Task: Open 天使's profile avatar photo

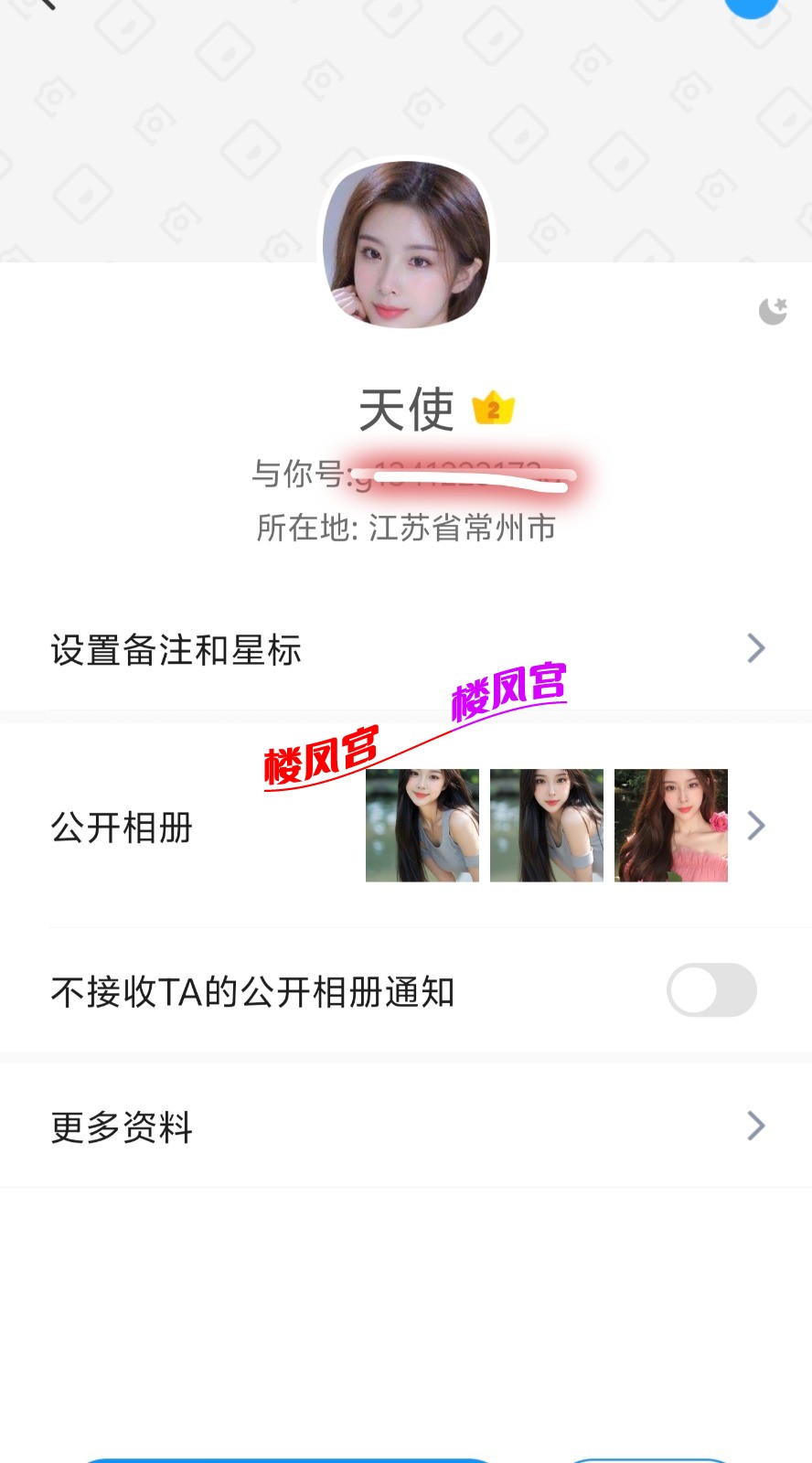Action: (x=407, y=245)
